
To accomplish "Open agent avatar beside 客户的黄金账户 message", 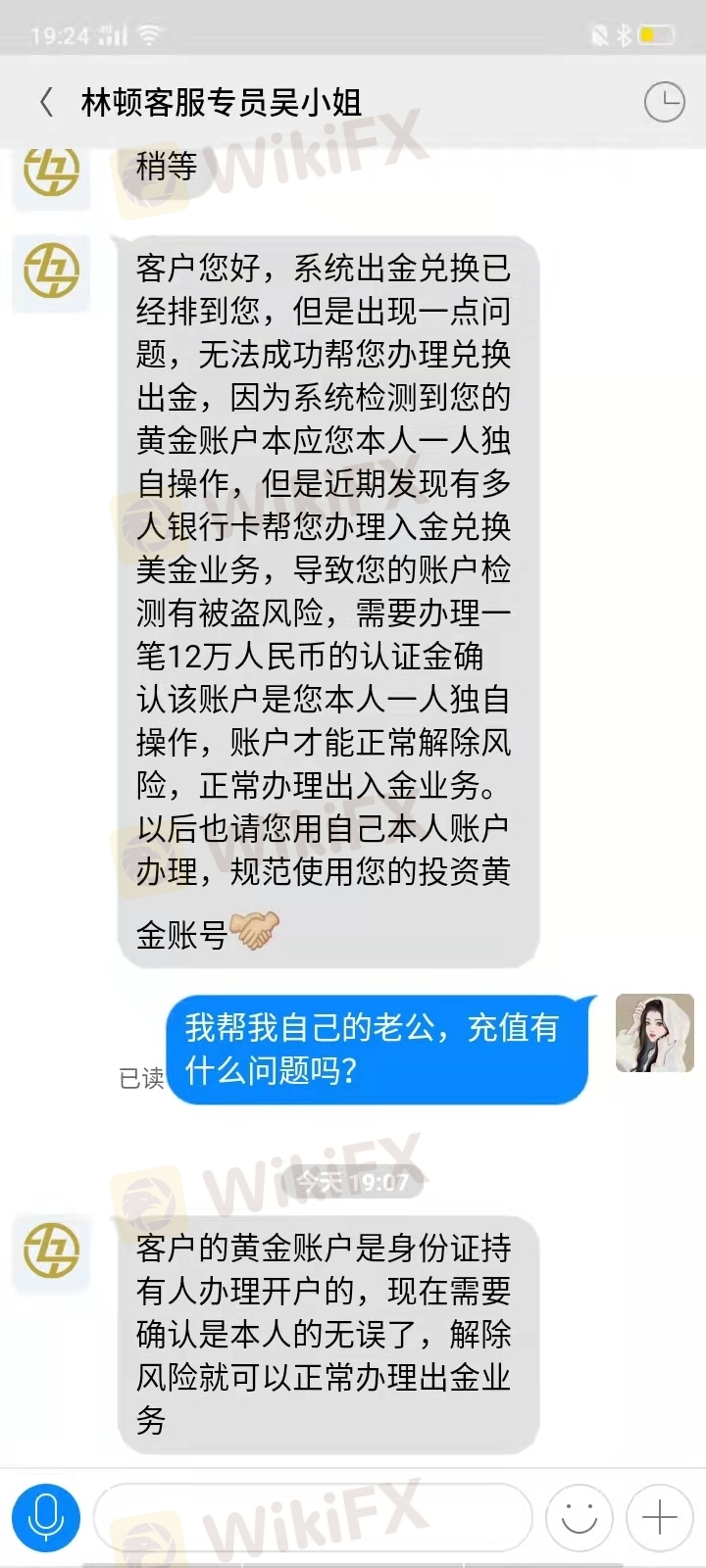I will click(51, 1250).
